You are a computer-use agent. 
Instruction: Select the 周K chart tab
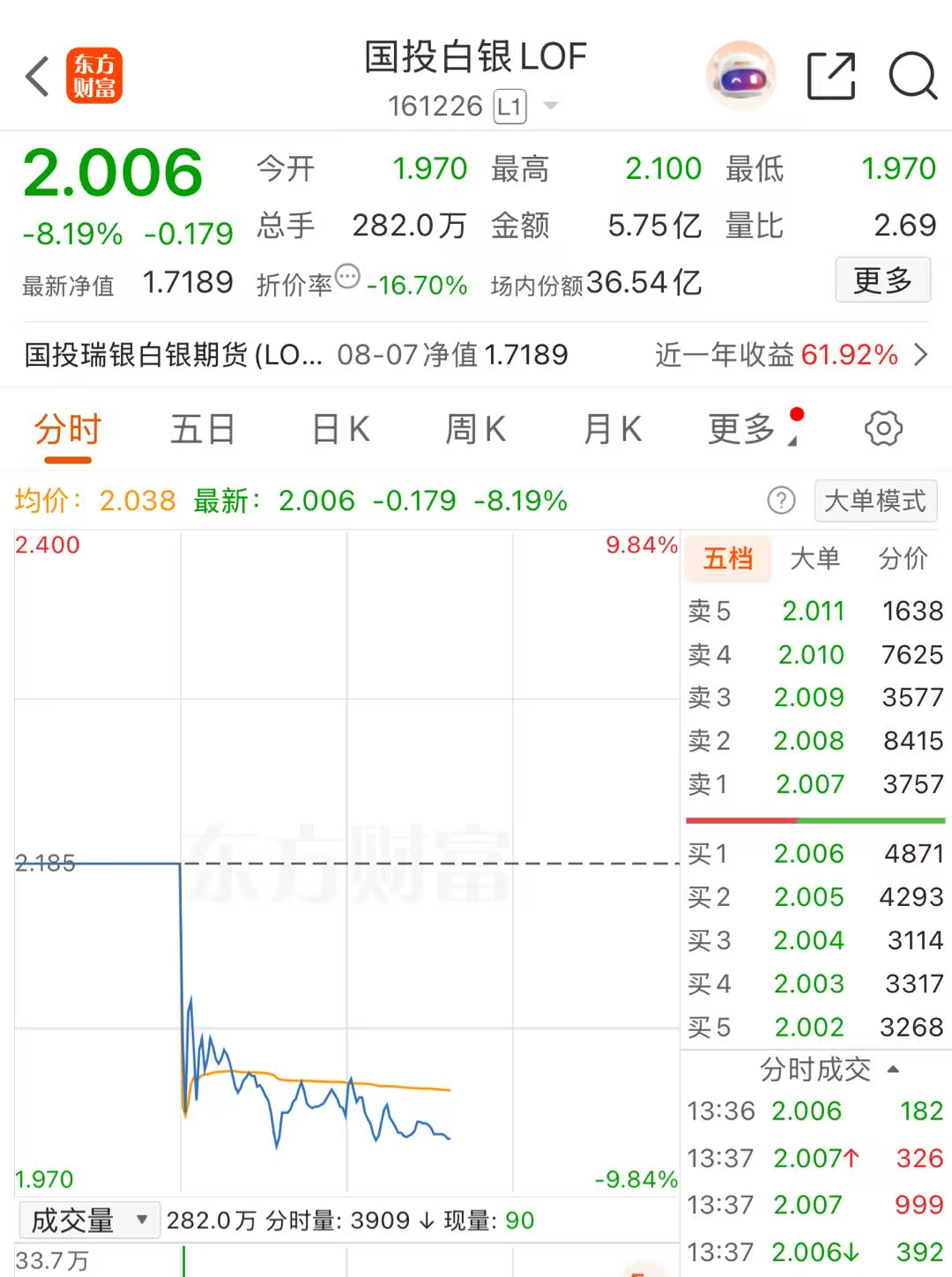click(x=475, y=429)
